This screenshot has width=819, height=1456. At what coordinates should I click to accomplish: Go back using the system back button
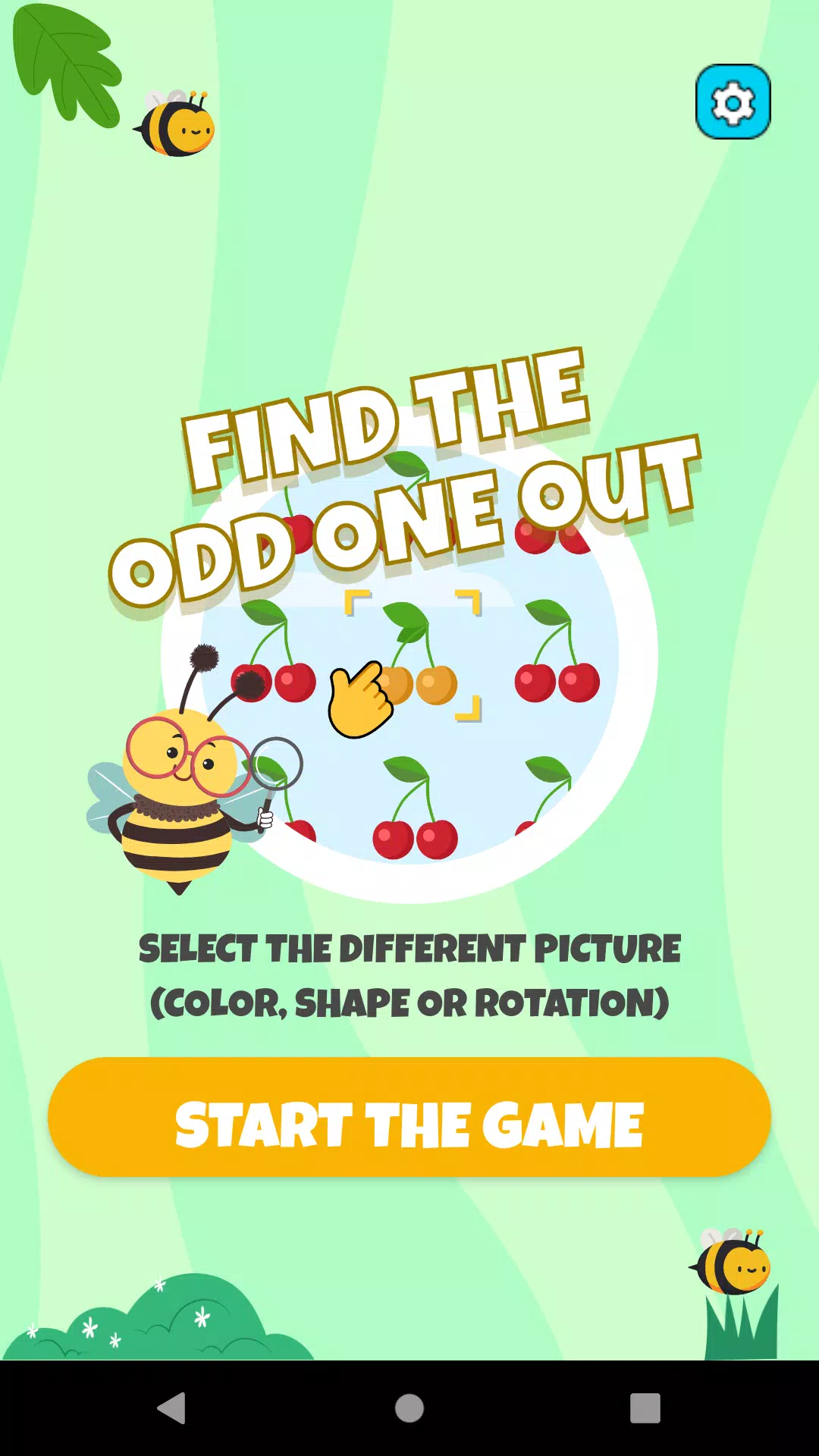(x=172, y=1408)
